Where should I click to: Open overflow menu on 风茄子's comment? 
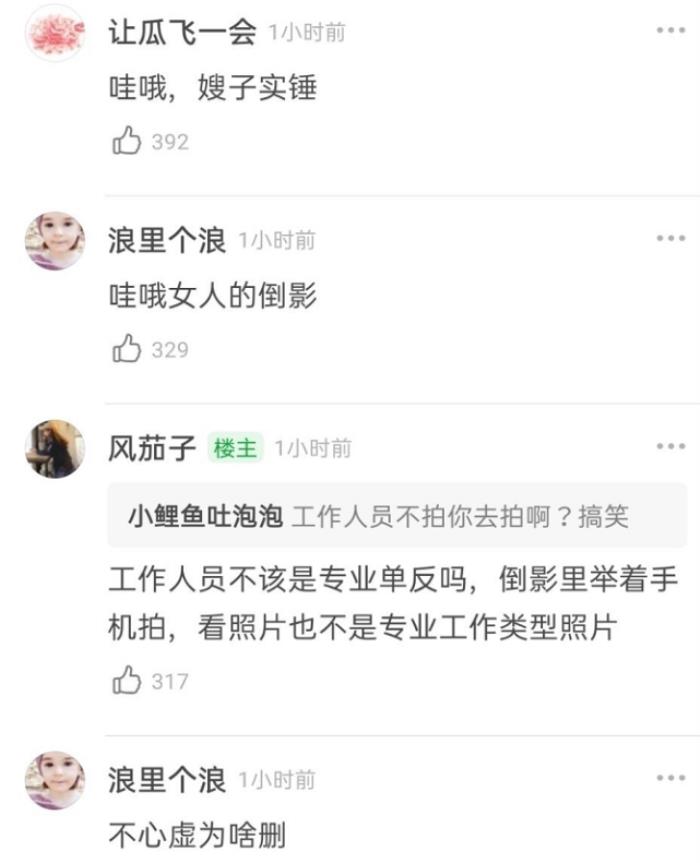670,447
